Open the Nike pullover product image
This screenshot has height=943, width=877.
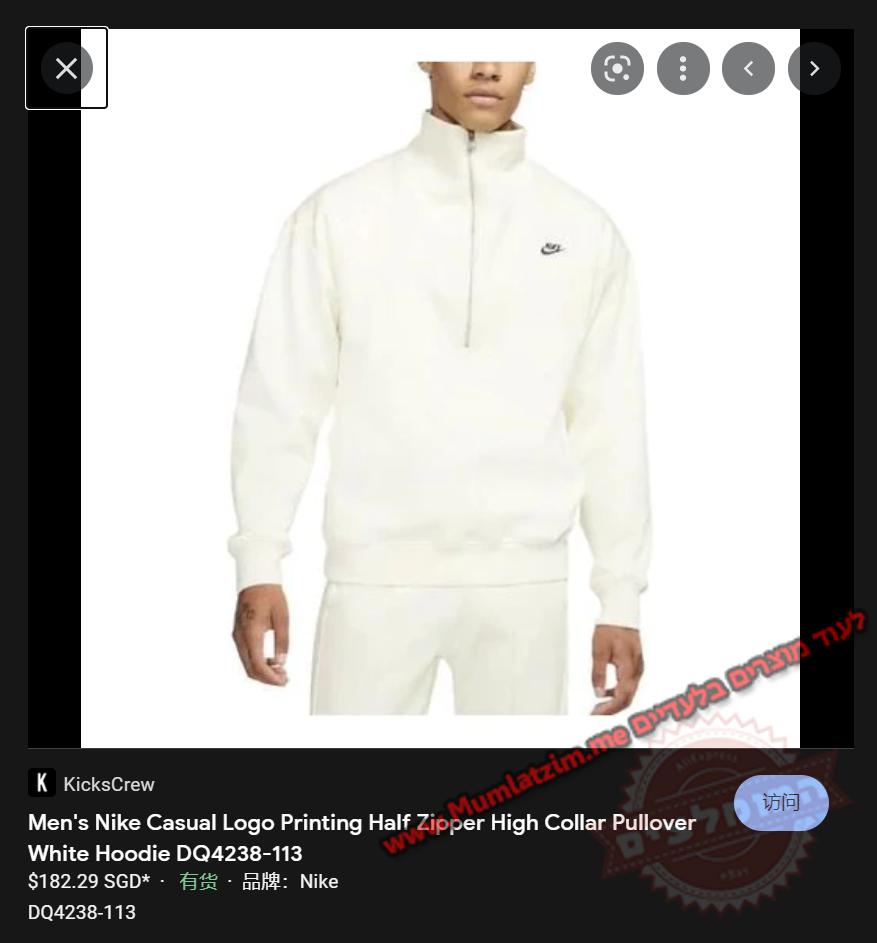click(x=440, y=390)
